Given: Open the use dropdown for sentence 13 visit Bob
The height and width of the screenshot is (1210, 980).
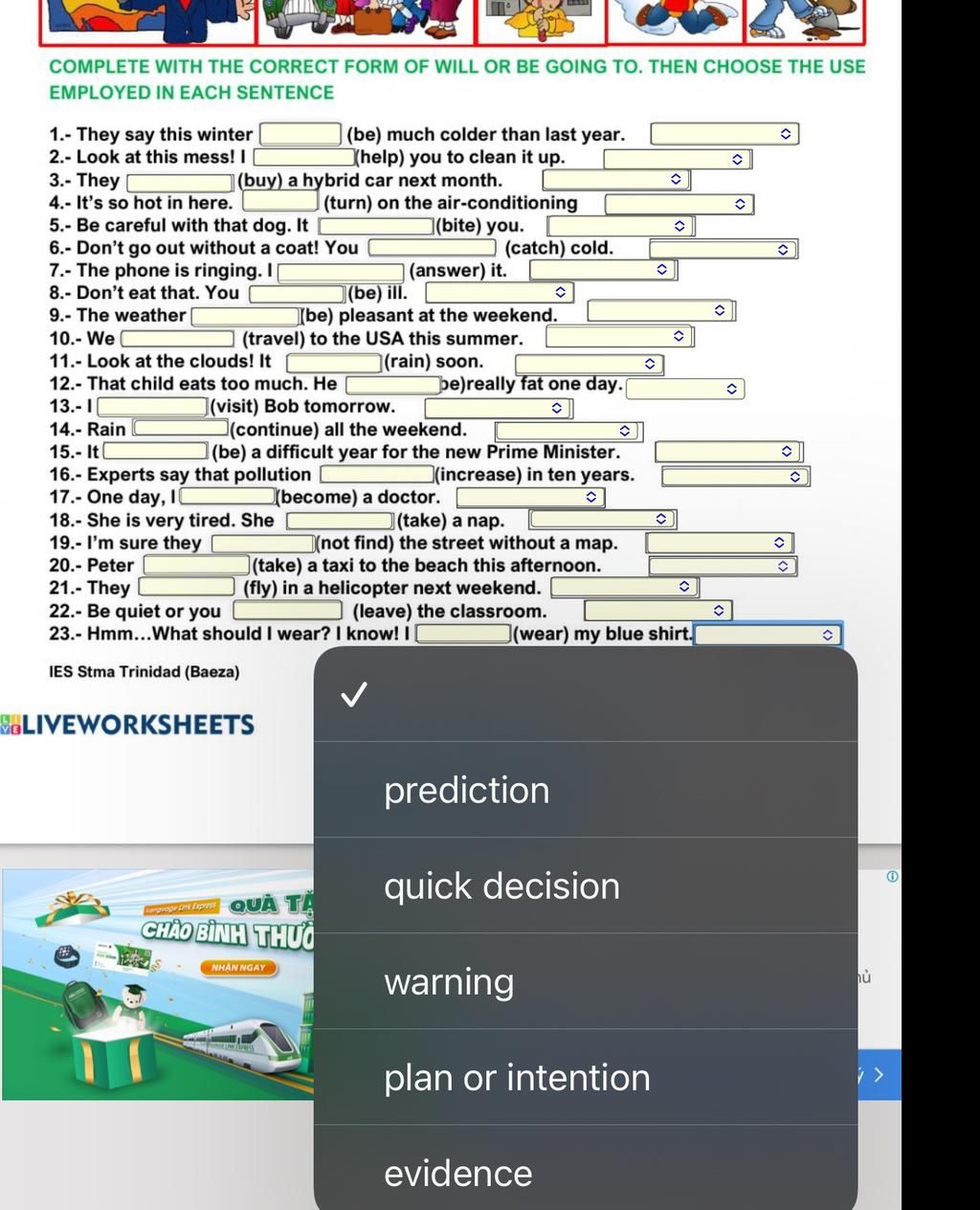Looking at the screenshot, I should (x=497, y=408).
